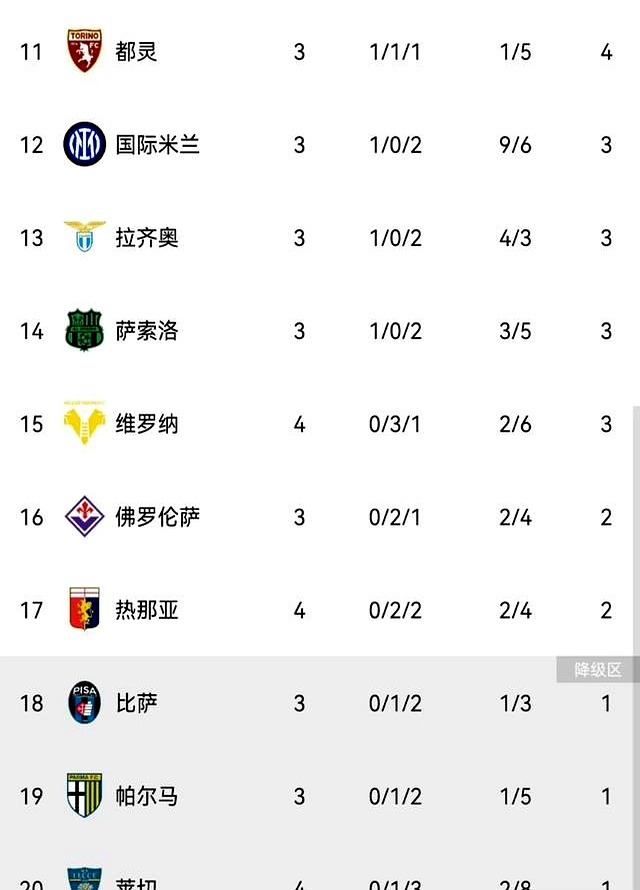The height and width of the screenshot is (890, 640).
Task: Select 国际米兰 in the standings
Action: (157, 144)
